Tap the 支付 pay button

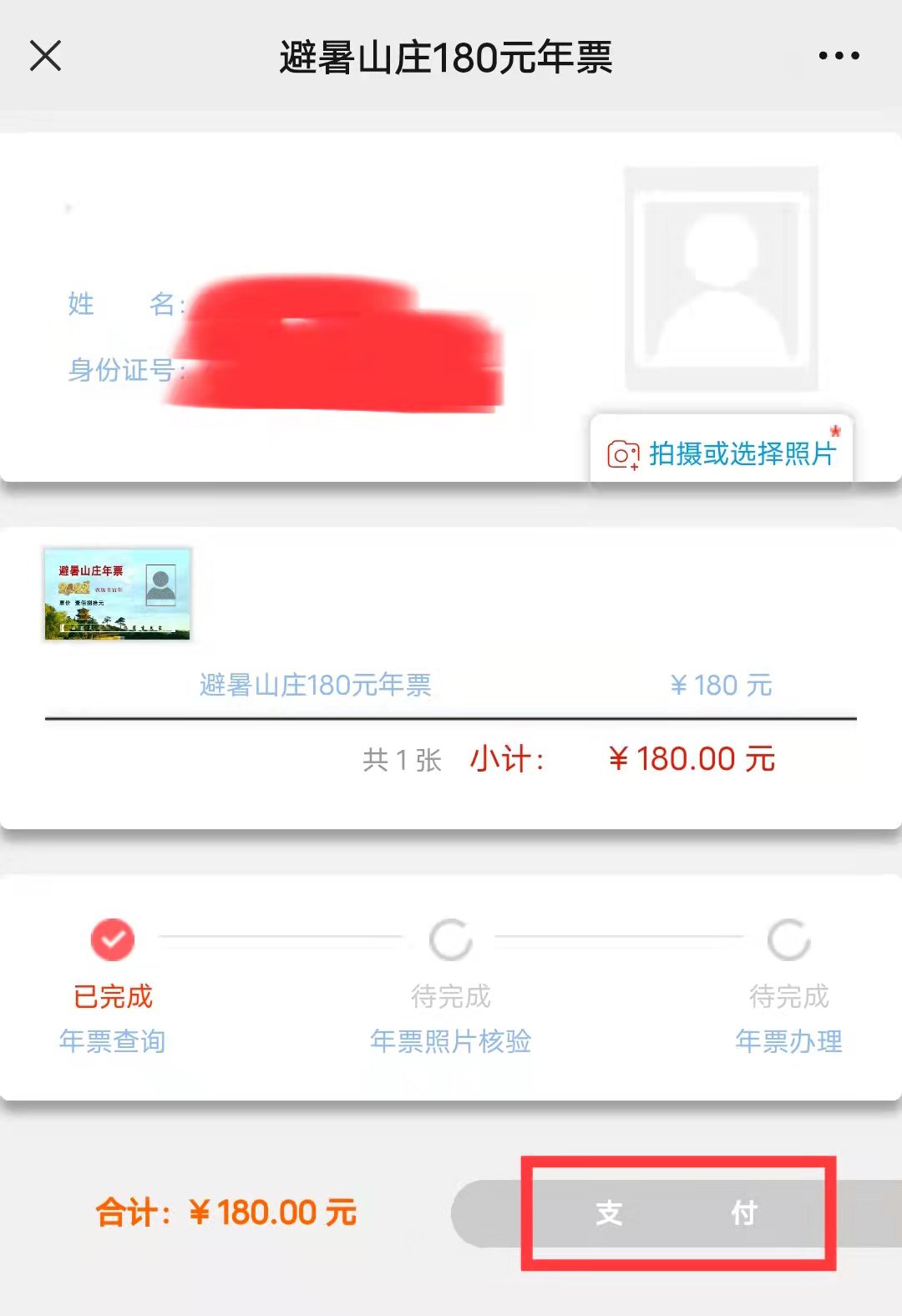tap(676, 1213)
